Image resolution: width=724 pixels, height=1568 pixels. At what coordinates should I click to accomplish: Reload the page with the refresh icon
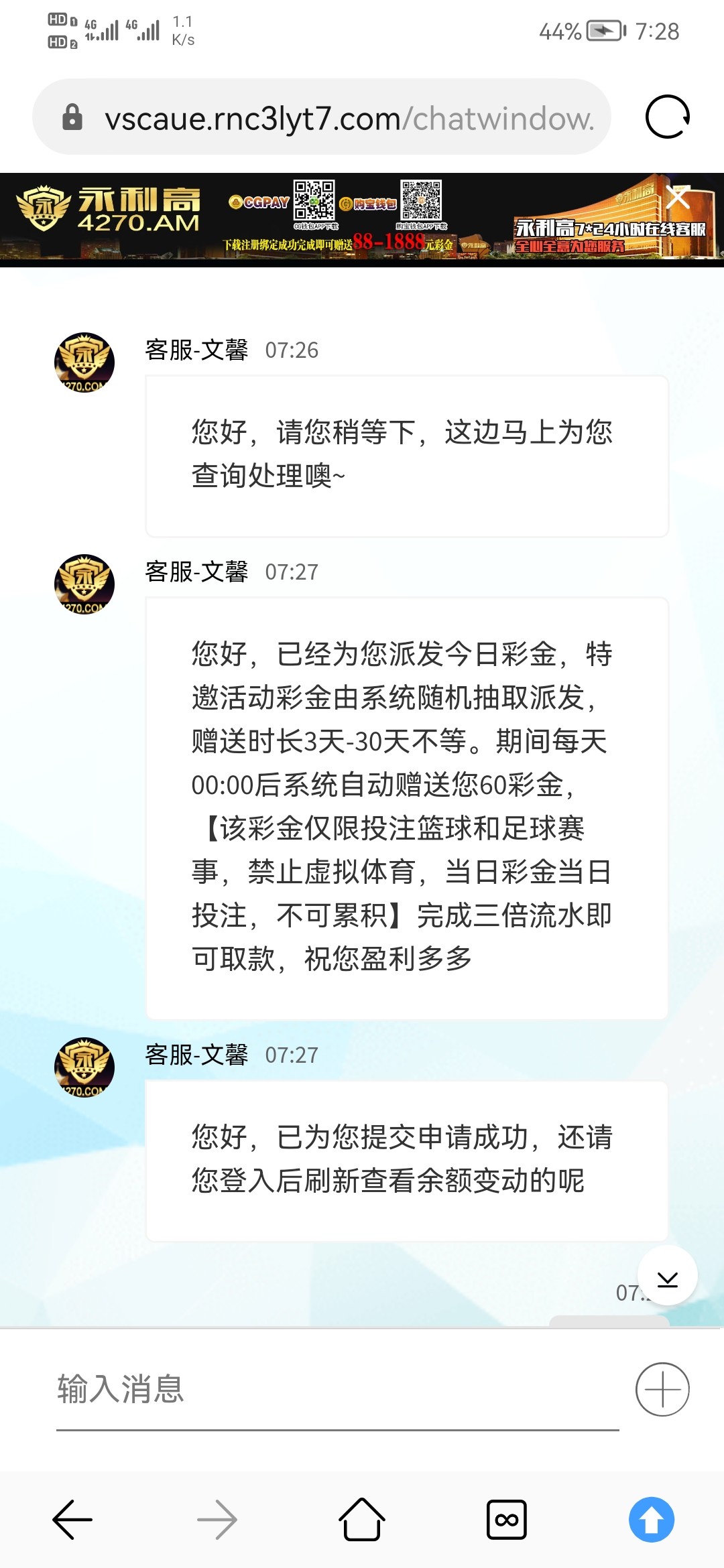click(667, 117)
